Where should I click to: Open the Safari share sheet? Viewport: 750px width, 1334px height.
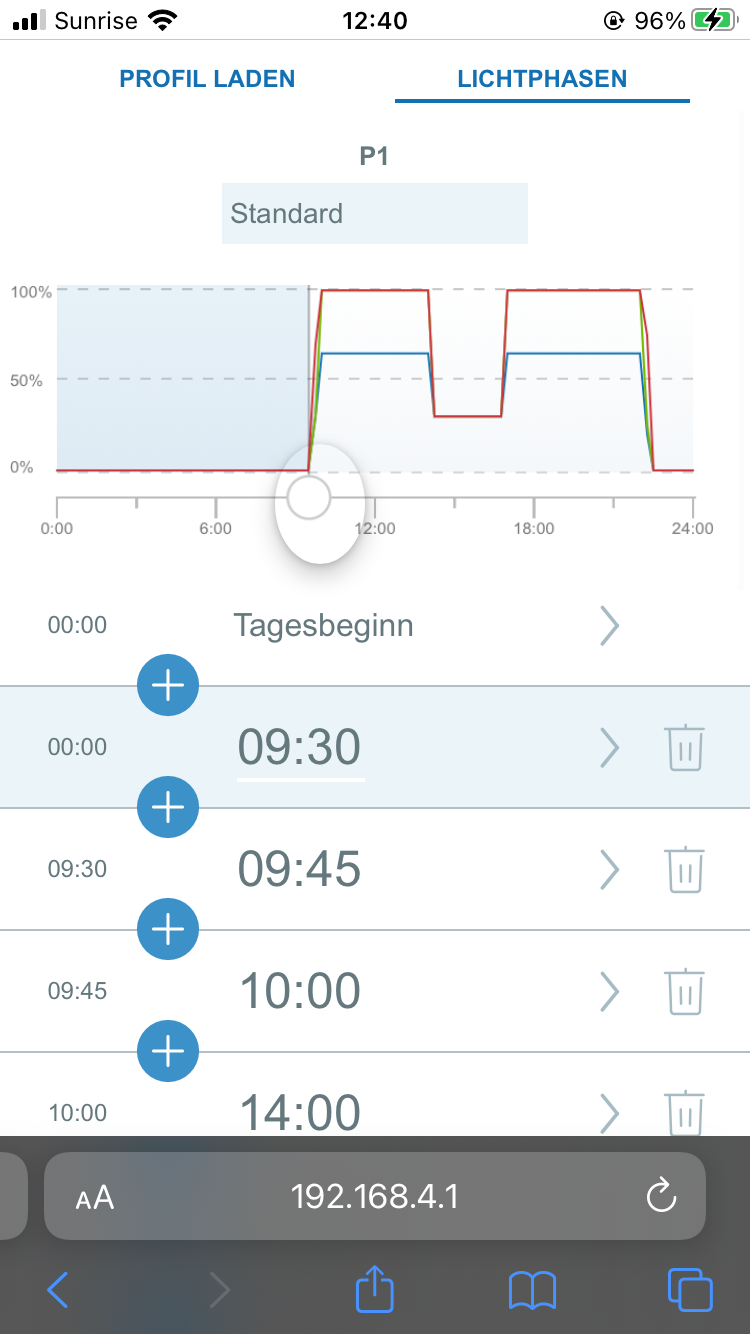pos(375,1288)
